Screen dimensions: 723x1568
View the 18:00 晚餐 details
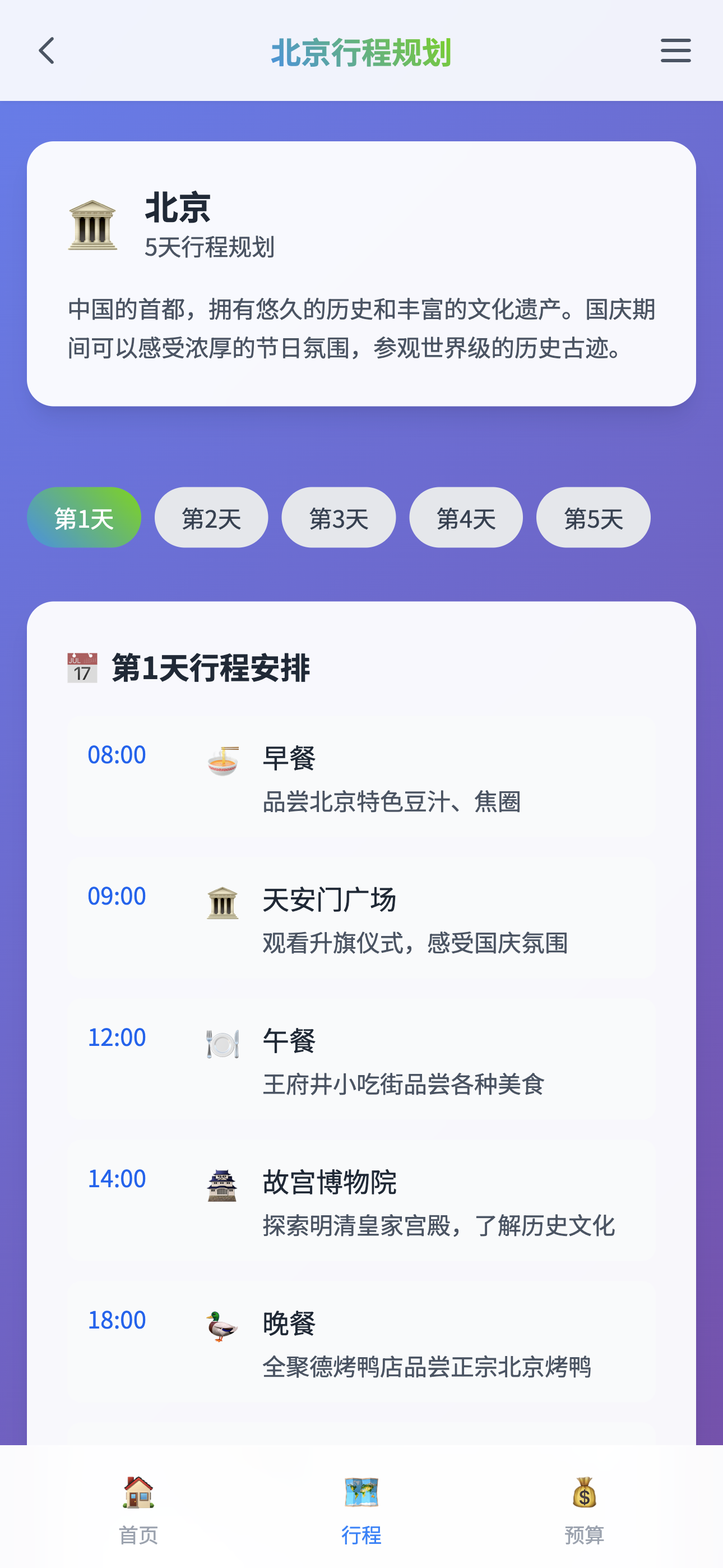point(361,1342)
